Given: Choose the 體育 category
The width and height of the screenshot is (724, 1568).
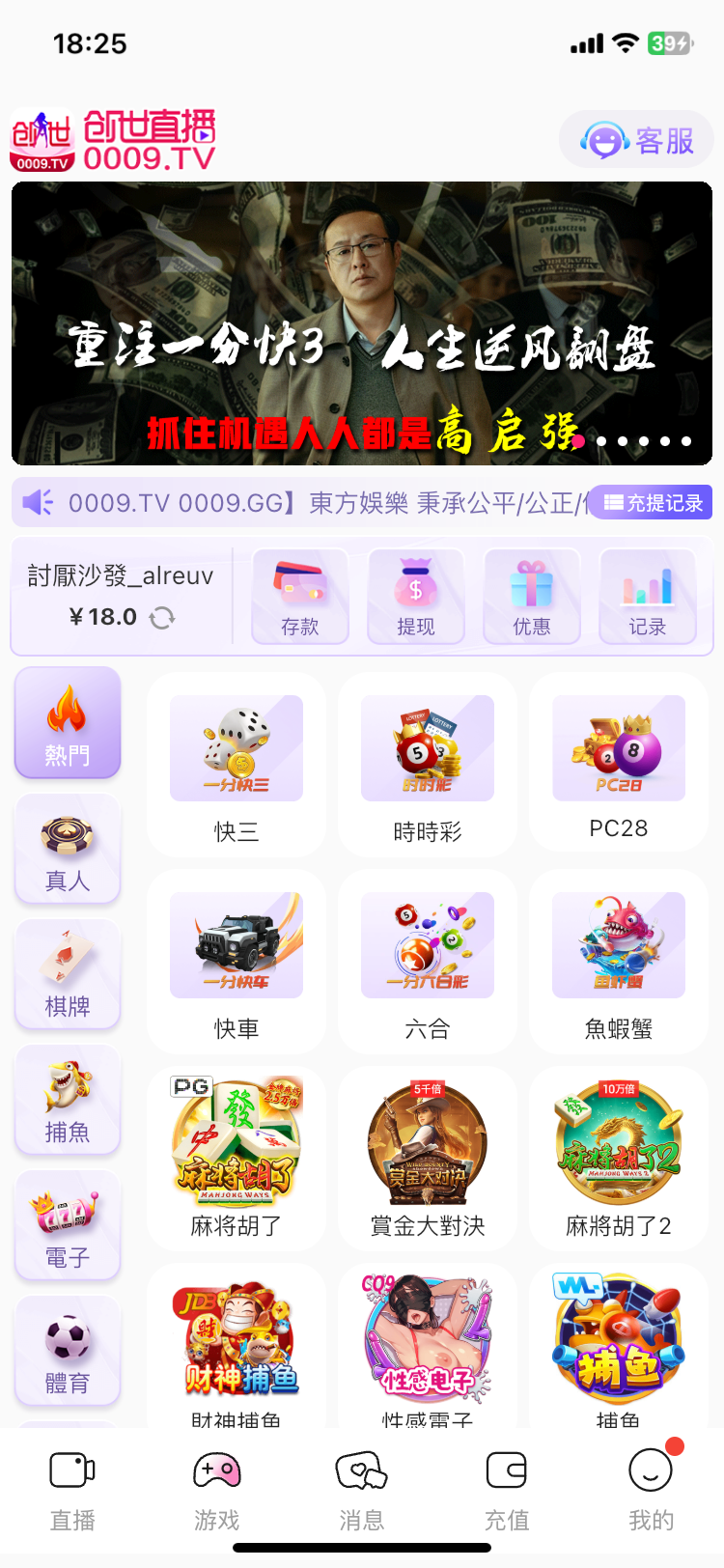Looking at the screenshot, I should [x=68, y=1352].
